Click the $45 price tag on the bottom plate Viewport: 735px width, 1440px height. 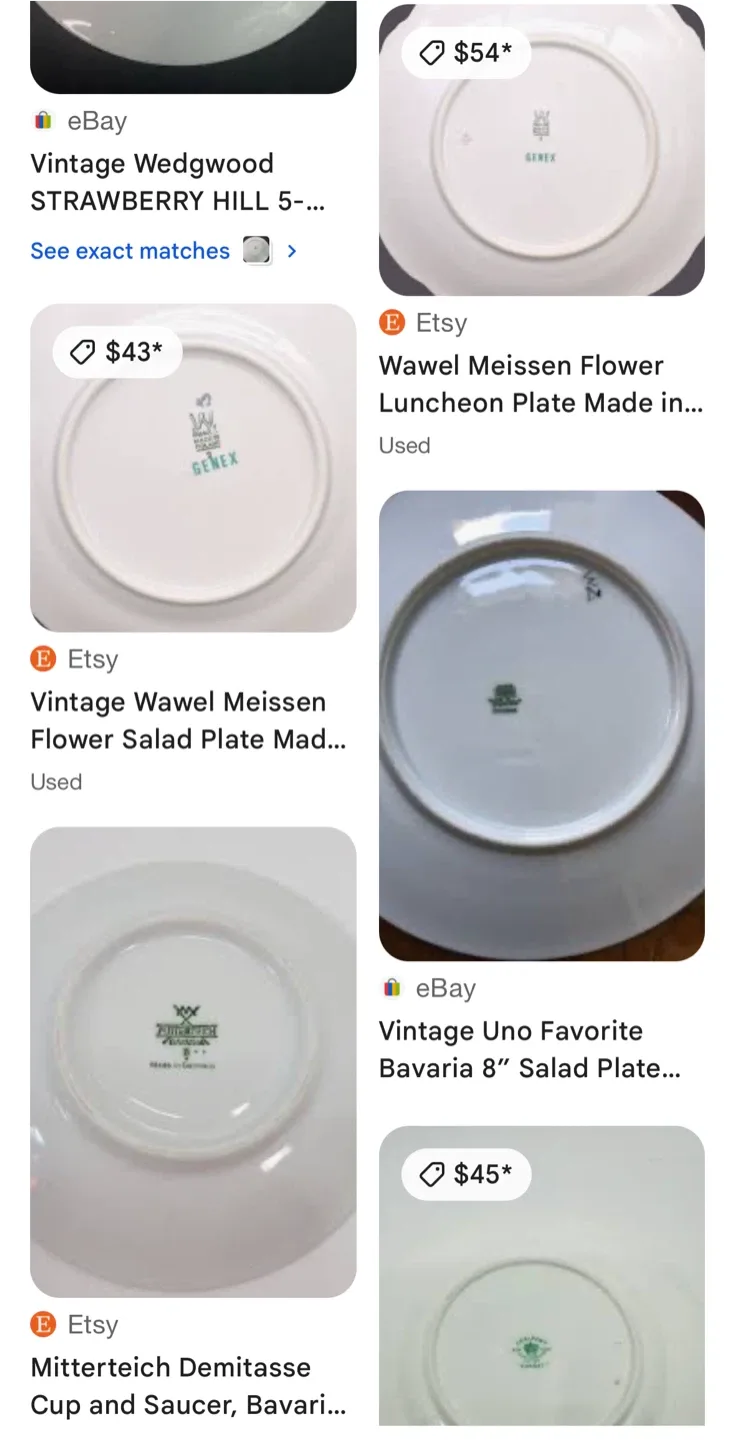465,1174
